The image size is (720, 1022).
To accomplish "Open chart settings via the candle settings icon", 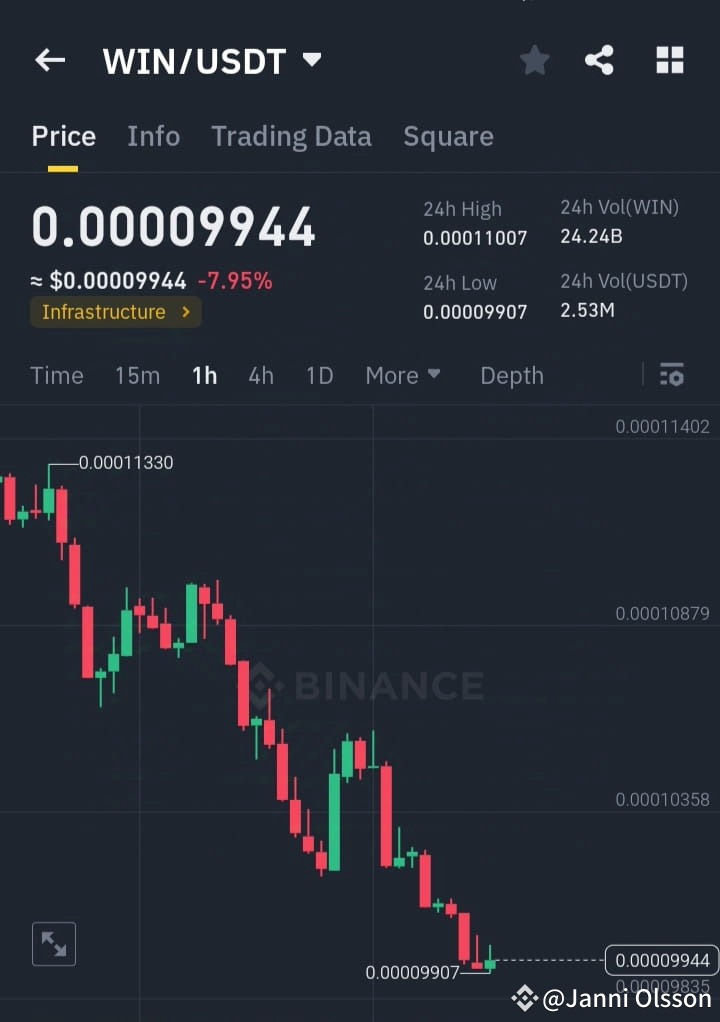I will coord(671,375).
